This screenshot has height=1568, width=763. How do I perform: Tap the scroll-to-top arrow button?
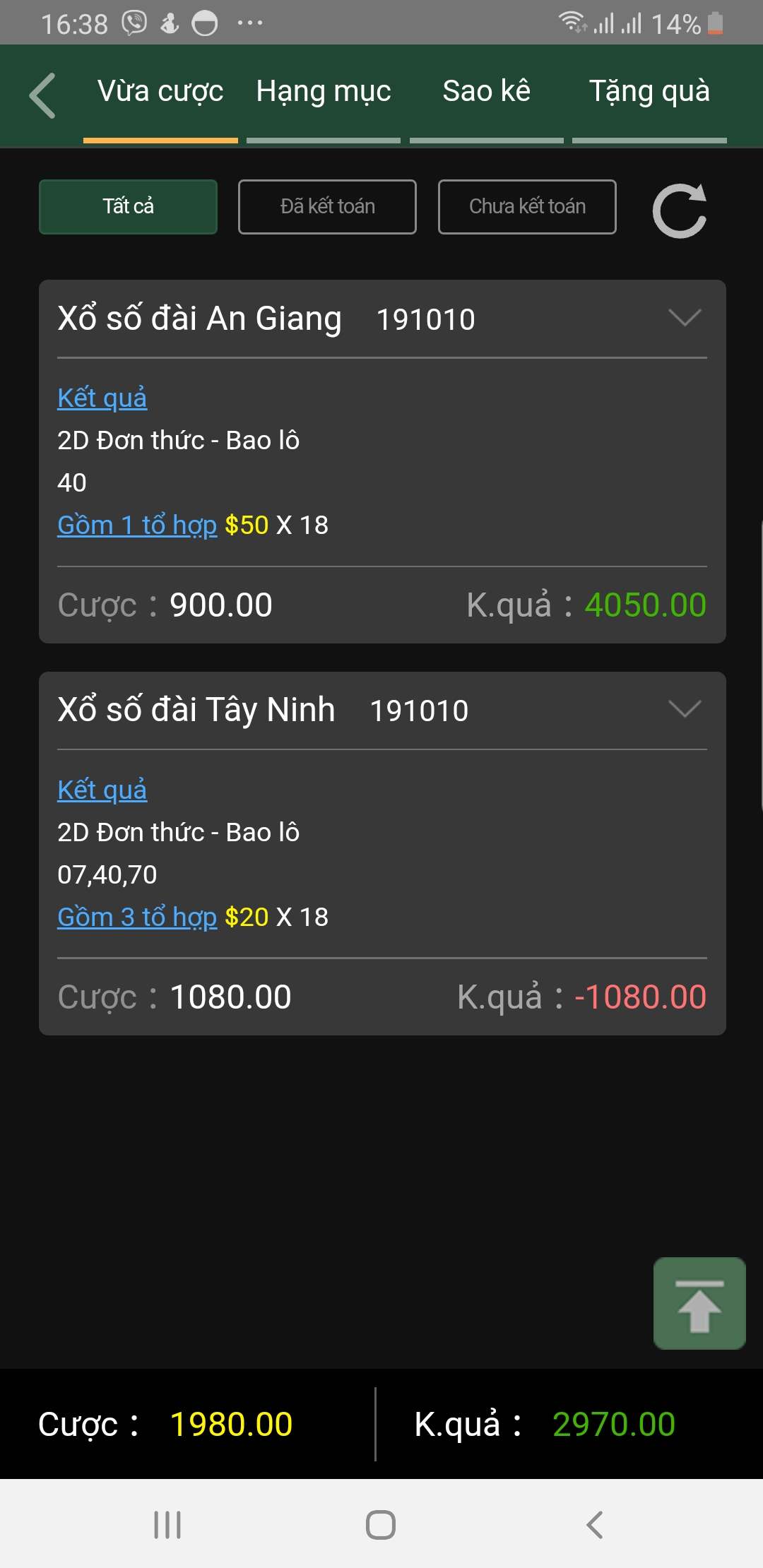(x=699, y=1303)
